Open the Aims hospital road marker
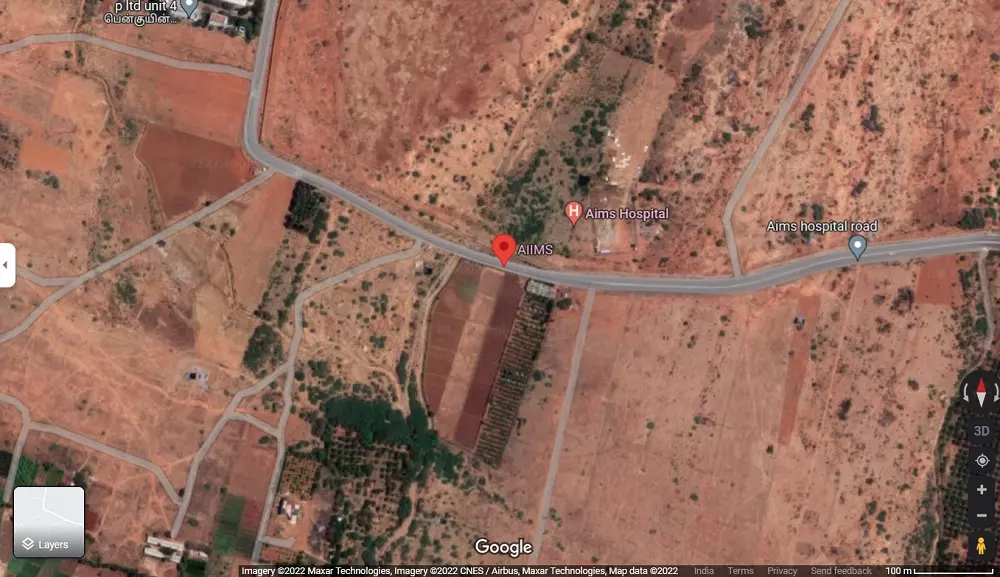 [x=857, y=245]
